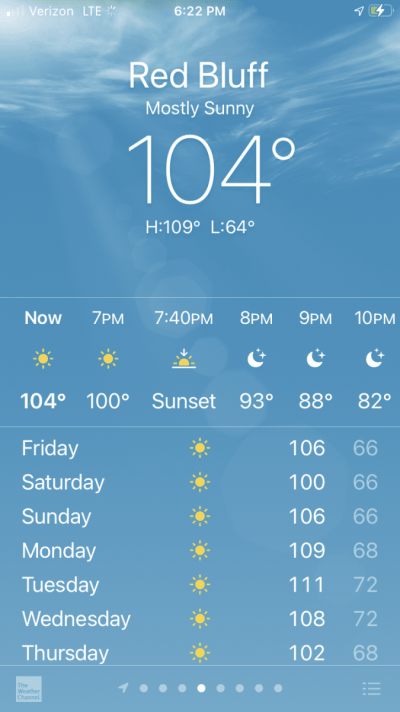Open The Weather Channel link
This screenshot has width=400, height=712.
pyautogui.click(x=29, y=689)
